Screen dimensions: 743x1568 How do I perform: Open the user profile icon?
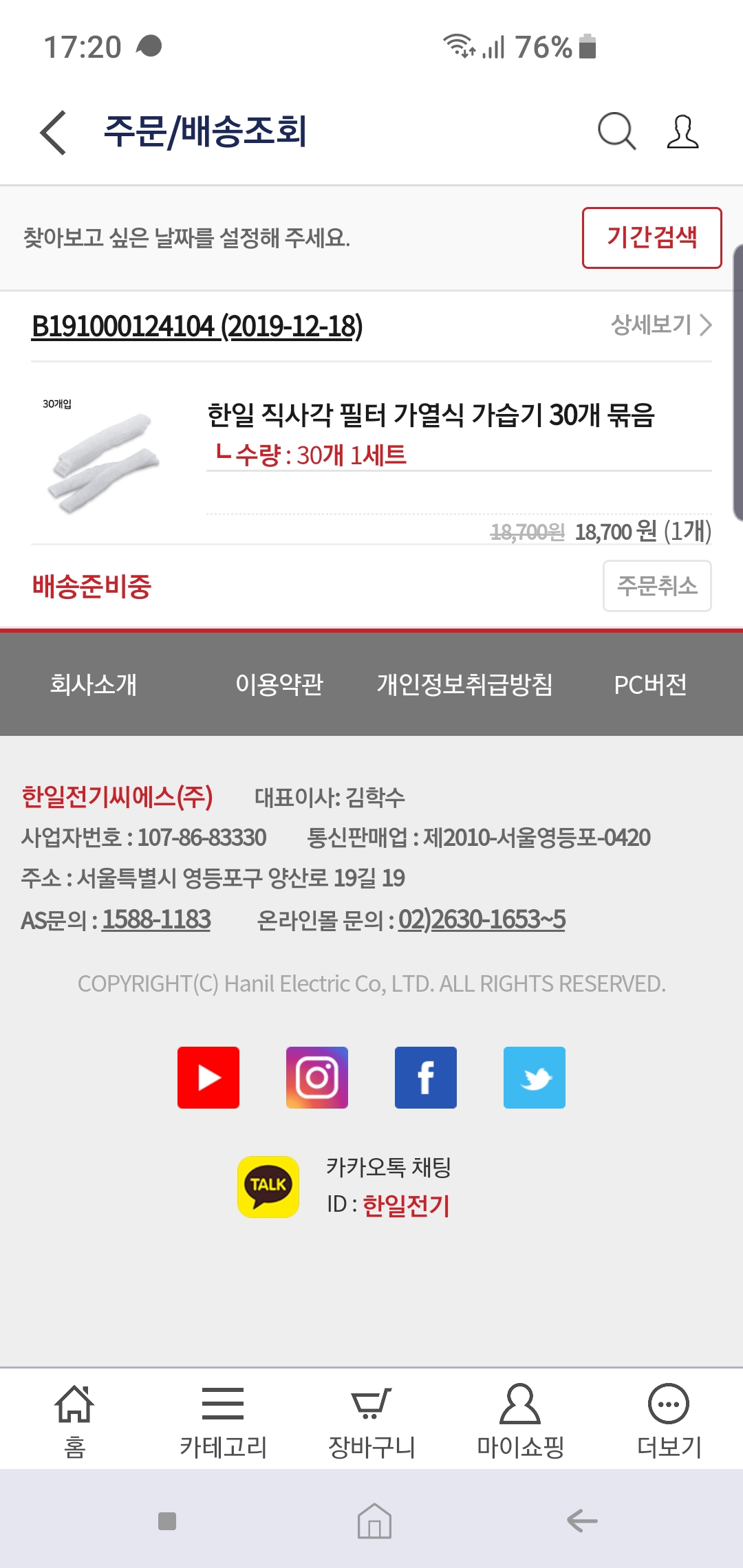click(x=682, y=131)
